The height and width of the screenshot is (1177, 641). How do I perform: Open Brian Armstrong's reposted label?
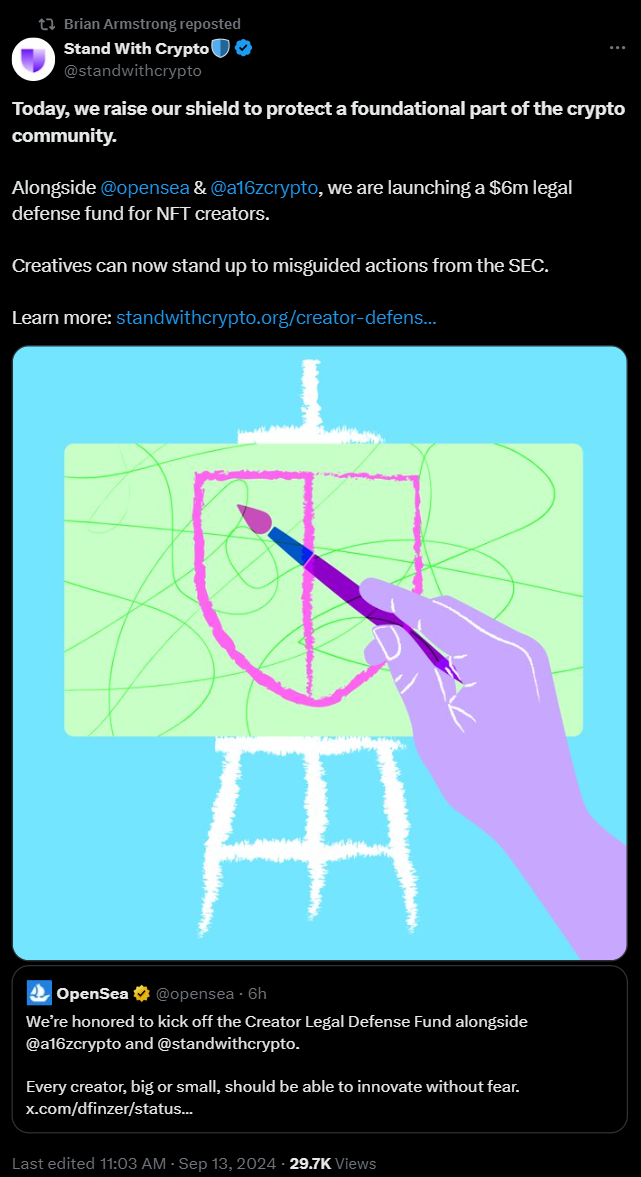coord(152,23)
